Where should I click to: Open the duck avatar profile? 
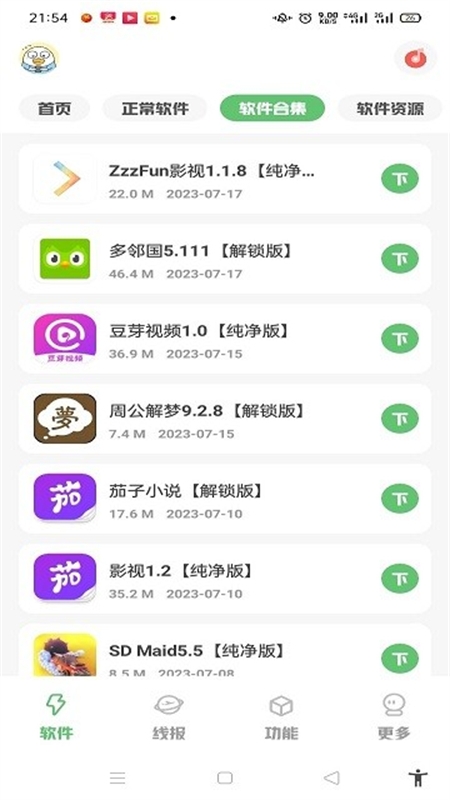[x=39, y=58]
